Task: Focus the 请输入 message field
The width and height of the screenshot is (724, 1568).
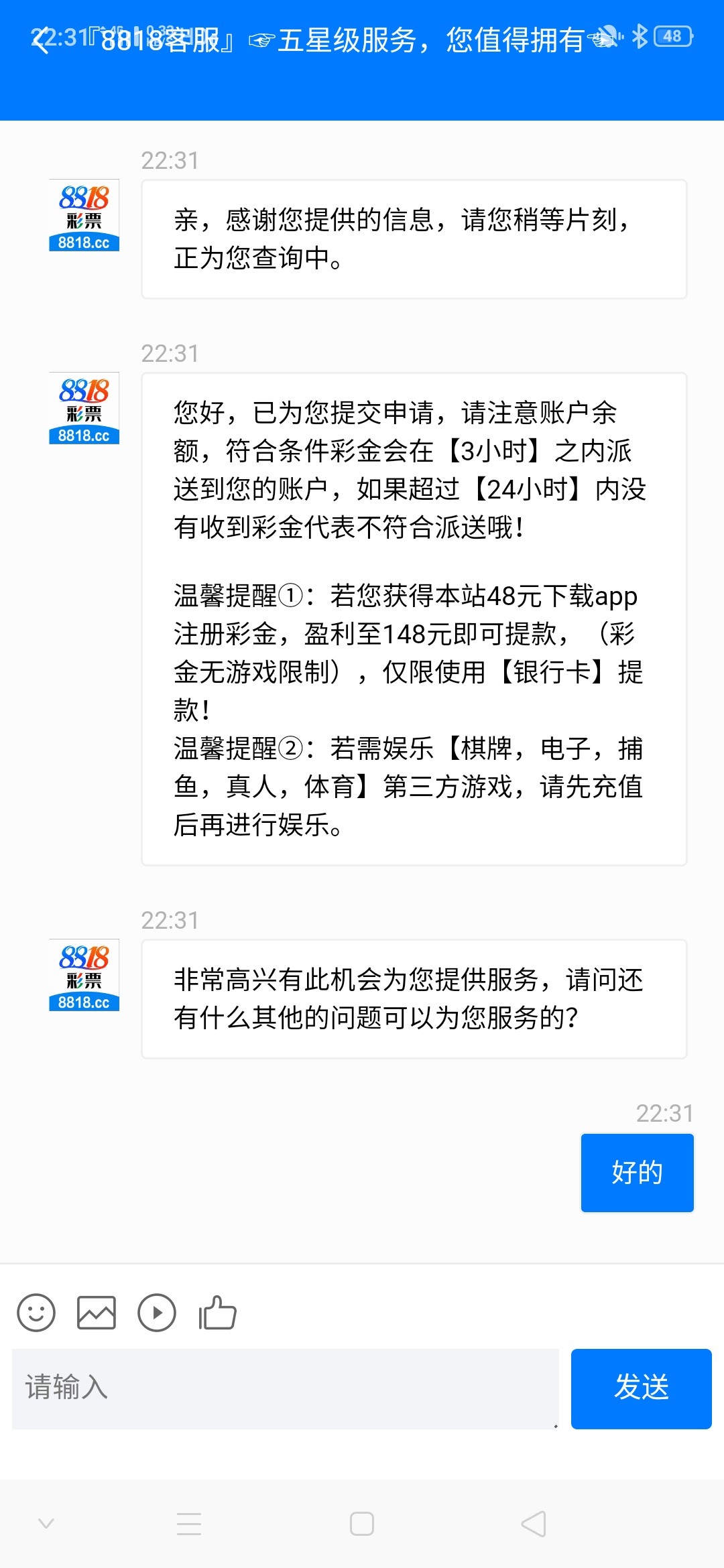Action: click(x=286, y=1388)
